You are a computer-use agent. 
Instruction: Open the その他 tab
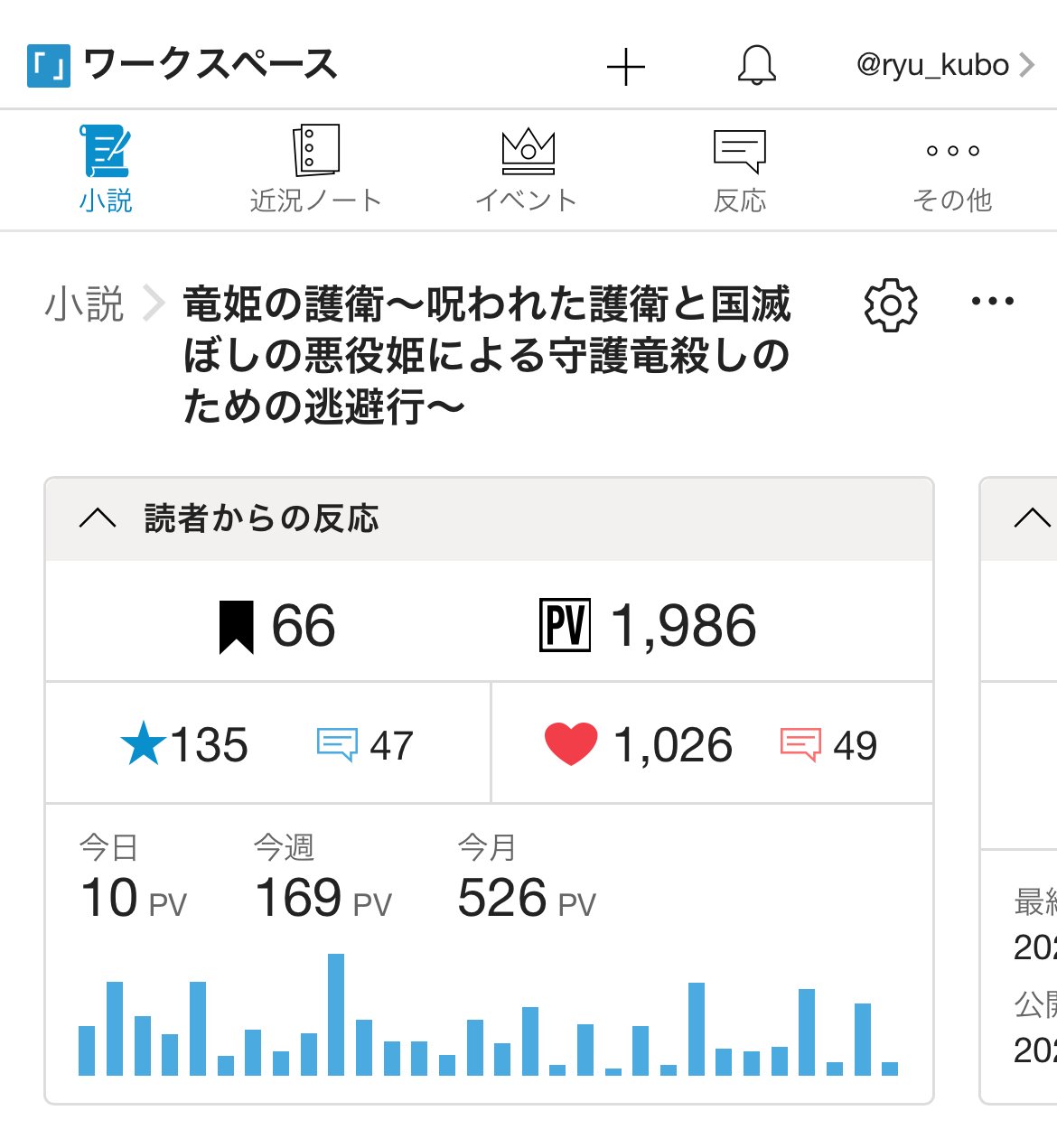[x=952, y=169]
